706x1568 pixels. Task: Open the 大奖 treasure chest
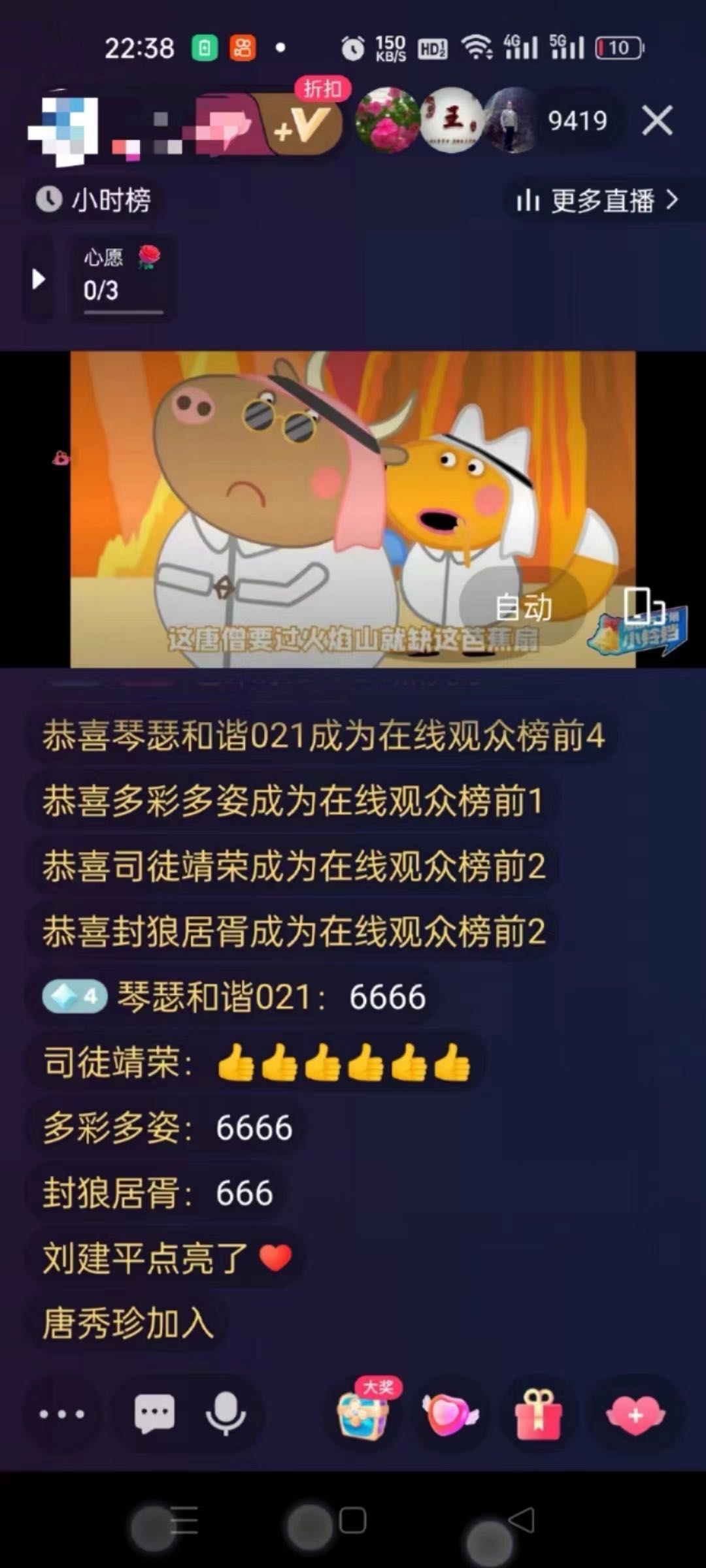click(363, 1414)
